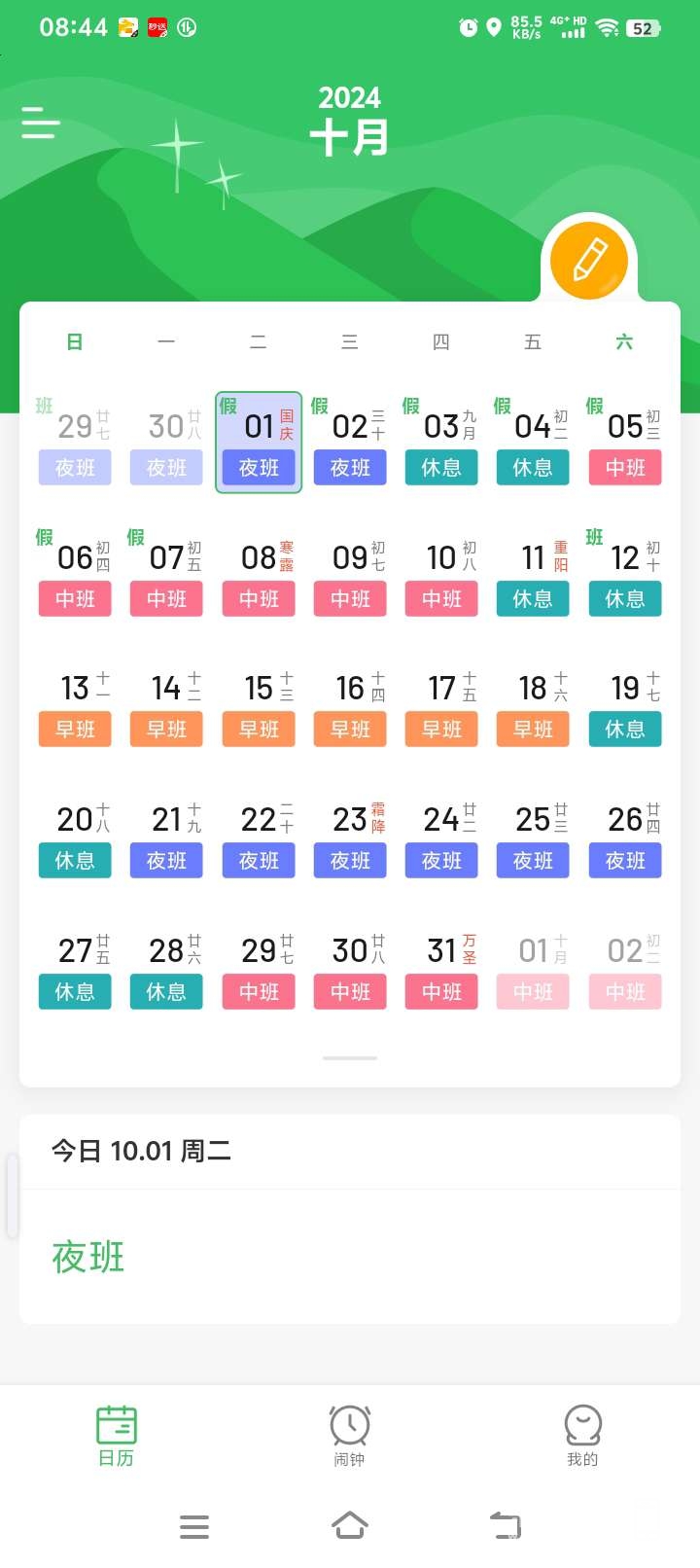Image resolution: width=700 pixels, height=1568 pixels.
Task: Switch to the 闹钟 alarm tab
Action: point(350,1435)
